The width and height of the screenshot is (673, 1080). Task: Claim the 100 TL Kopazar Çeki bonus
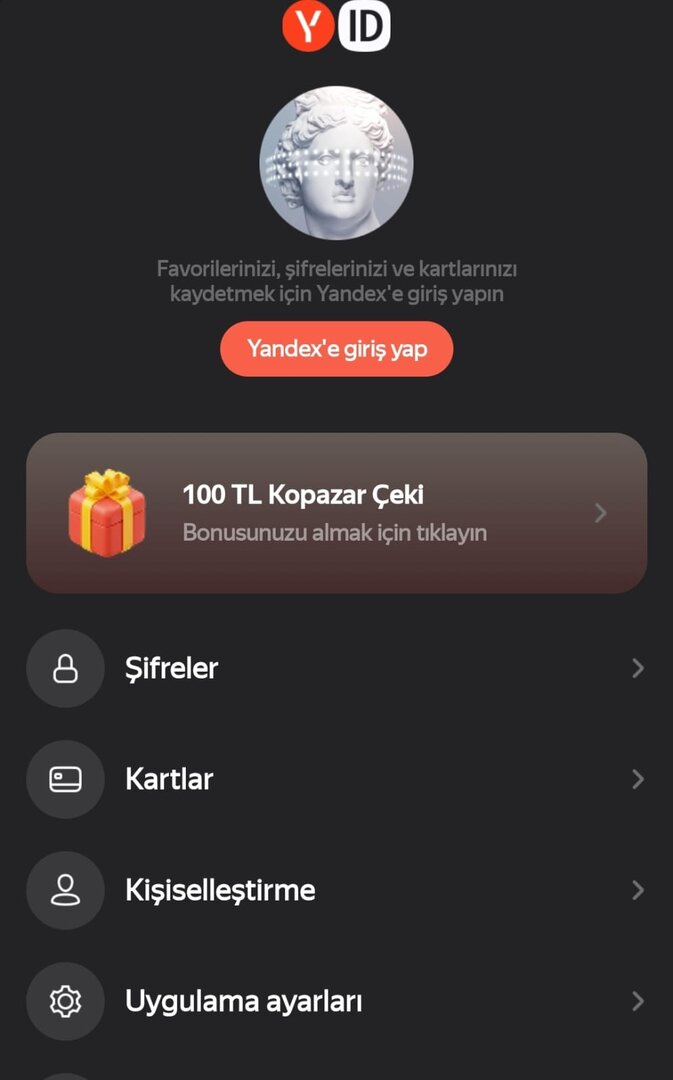(x=336, y=513)
